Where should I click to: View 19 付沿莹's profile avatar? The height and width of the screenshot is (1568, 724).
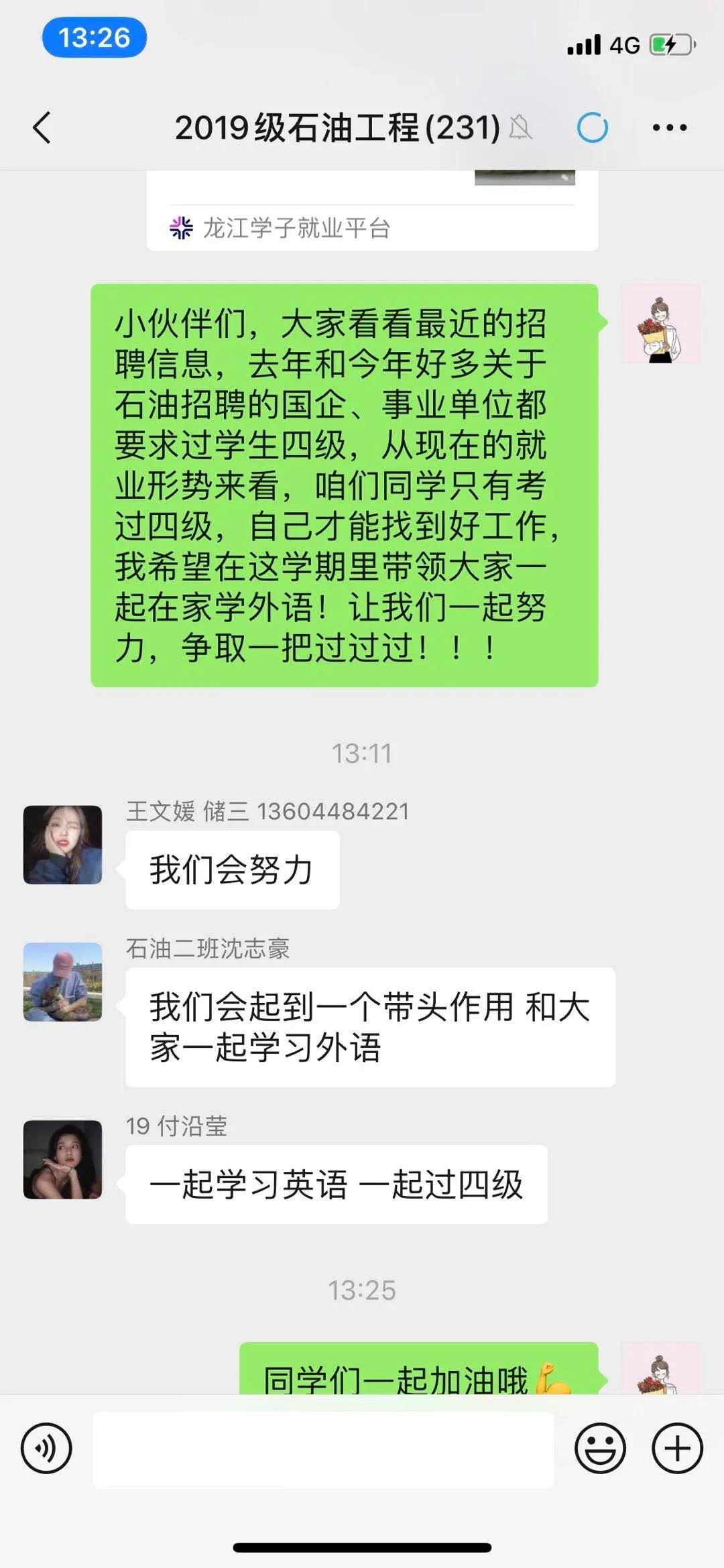point(63,1159)
